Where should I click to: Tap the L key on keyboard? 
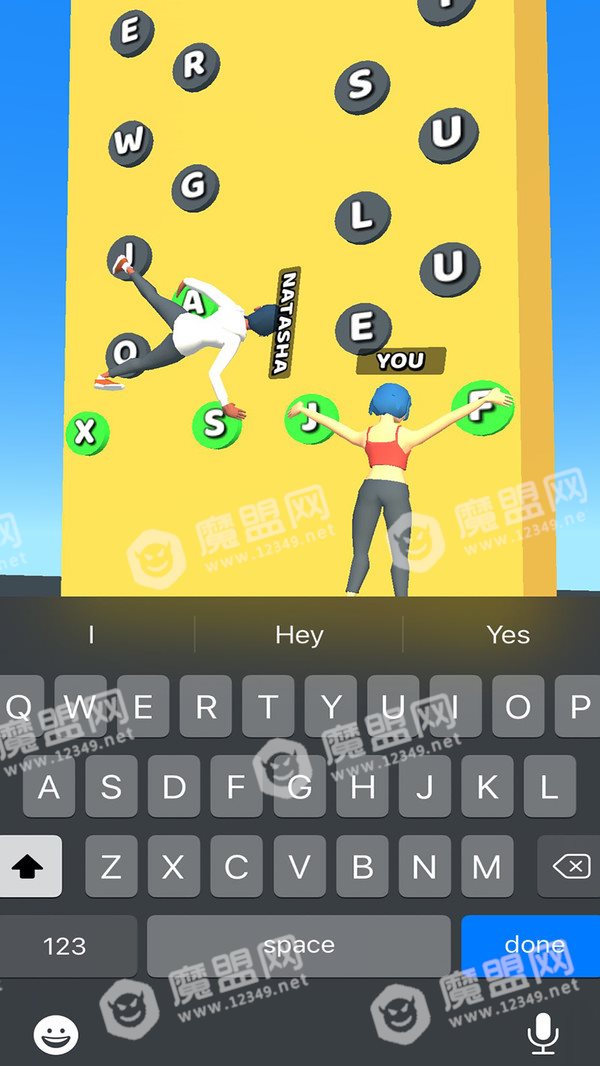click(550, 787)
